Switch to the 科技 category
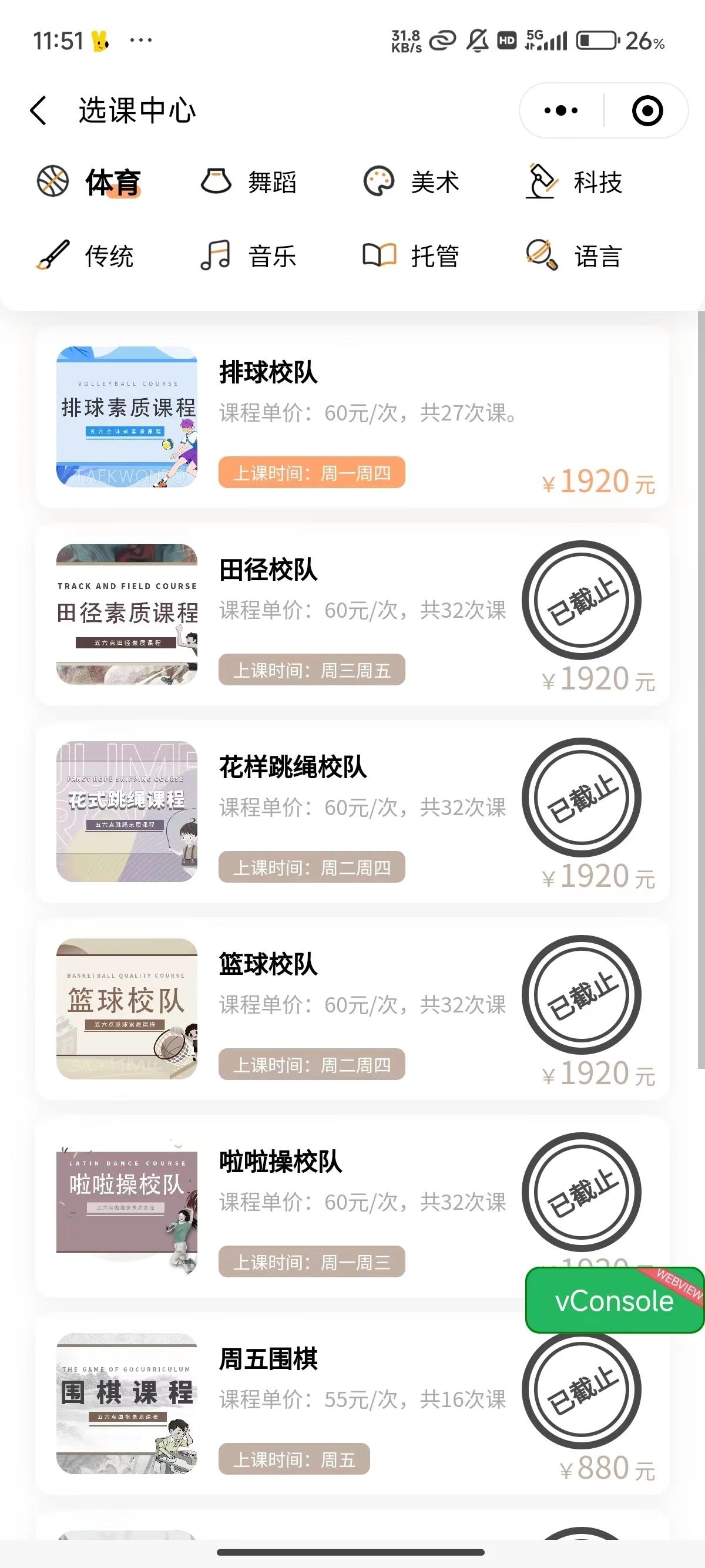705x1568 pixels. tap(573, 182)
